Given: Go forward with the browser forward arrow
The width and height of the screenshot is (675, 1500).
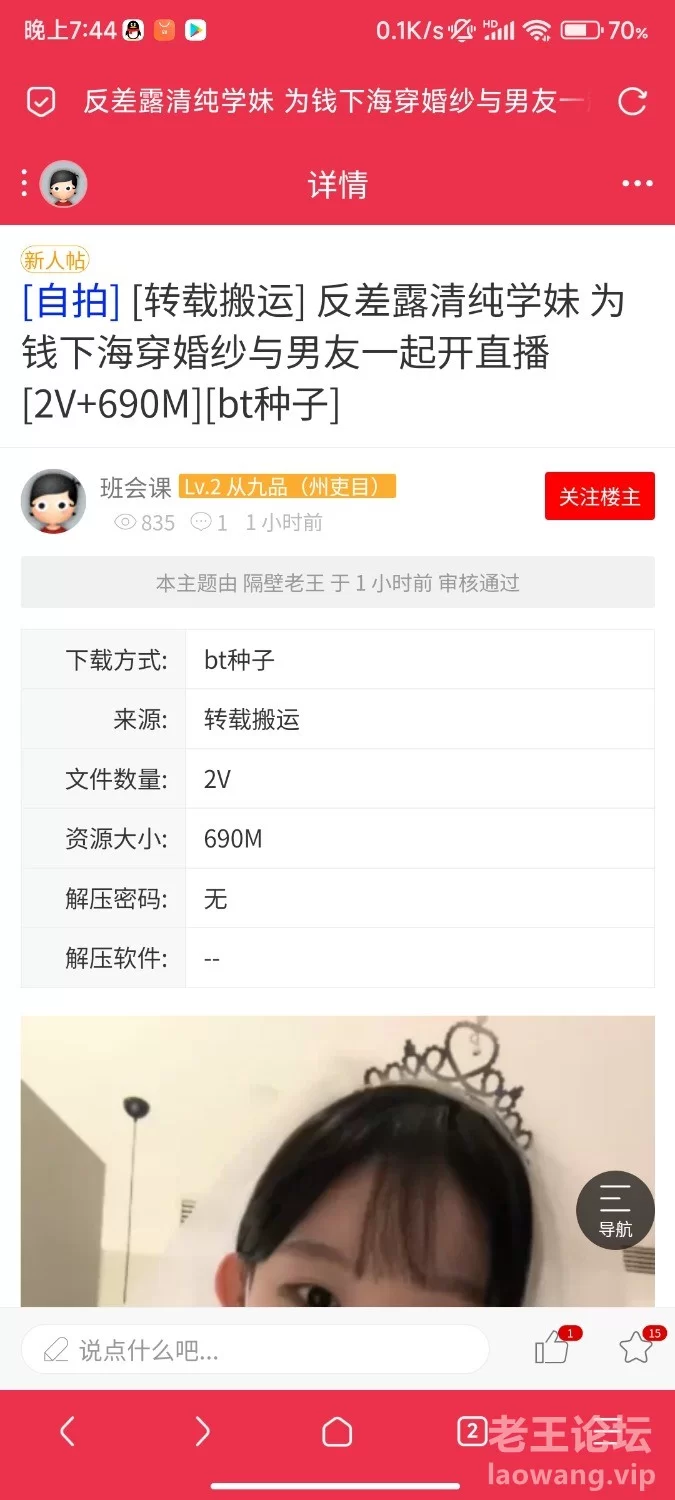Looking at the screenshot, I should [x=202, y=1432].
